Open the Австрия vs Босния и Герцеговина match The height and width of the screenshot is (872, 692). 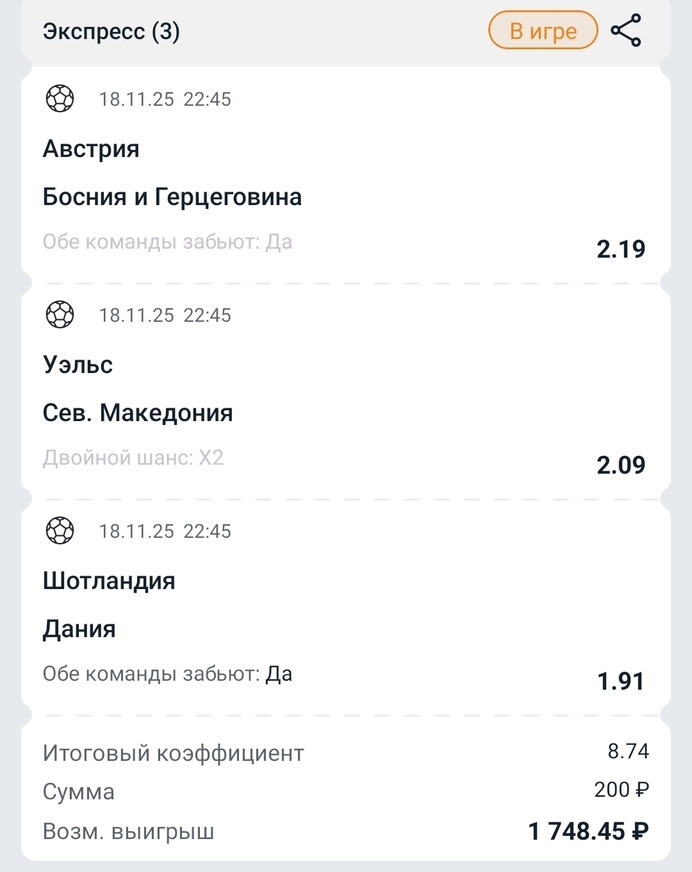[172, 173]
